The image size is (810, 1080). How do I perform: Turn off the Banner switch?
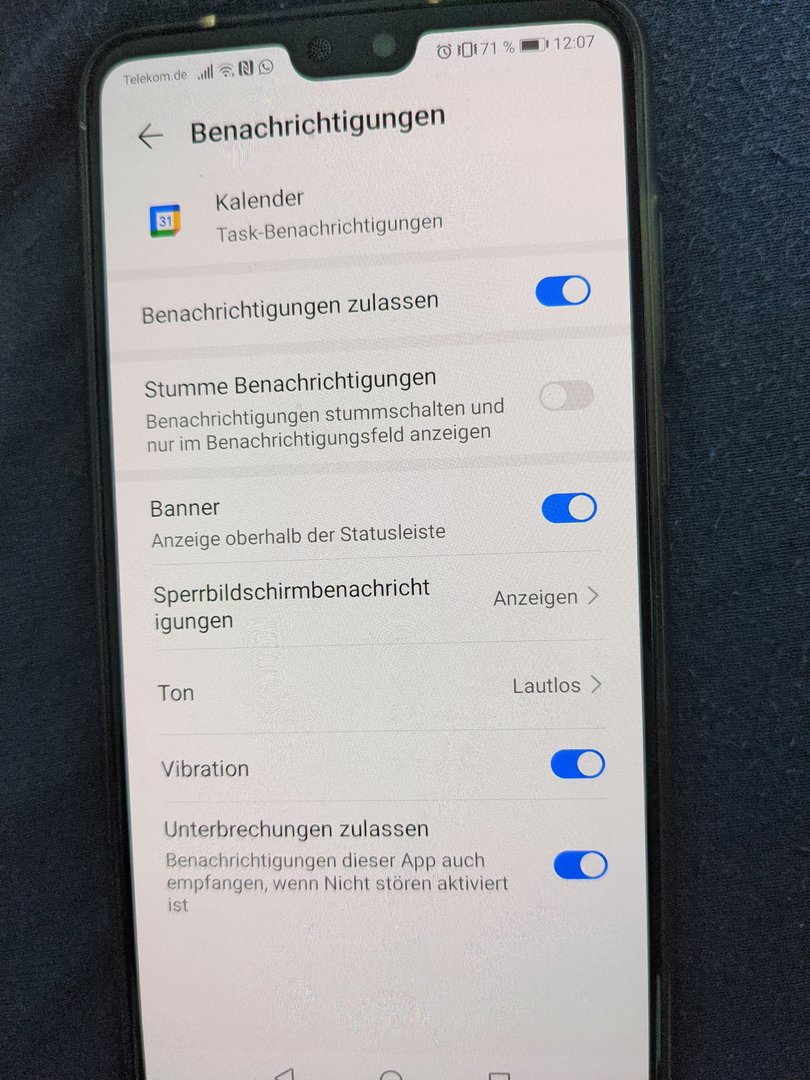[569, 508]
